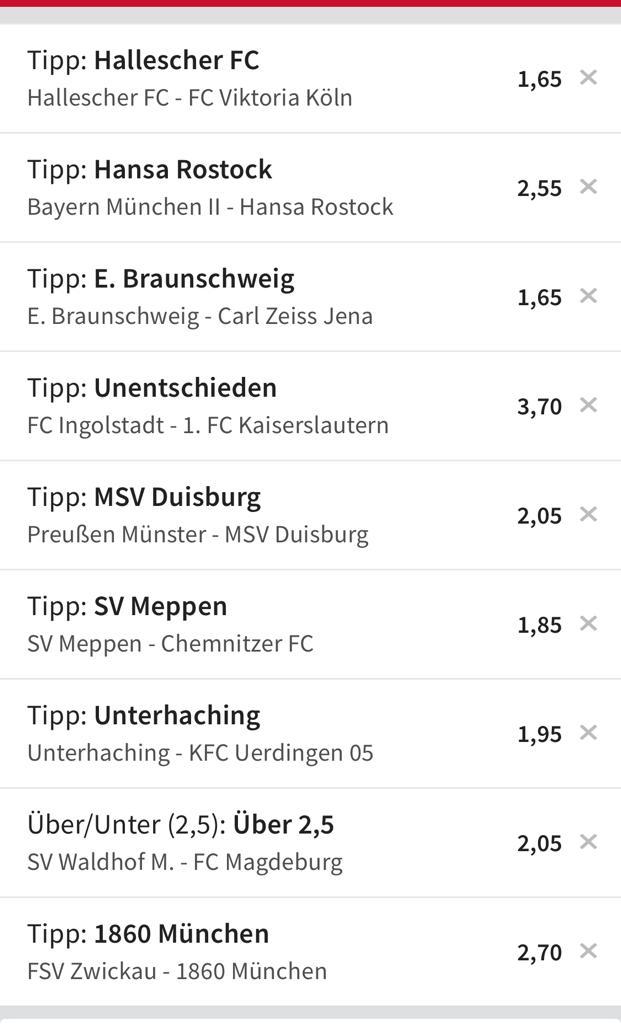Screen dimensions: 621x1024
Task: Remove the Hallescher FC tip from the slip
Action: (x=588, y=77)
